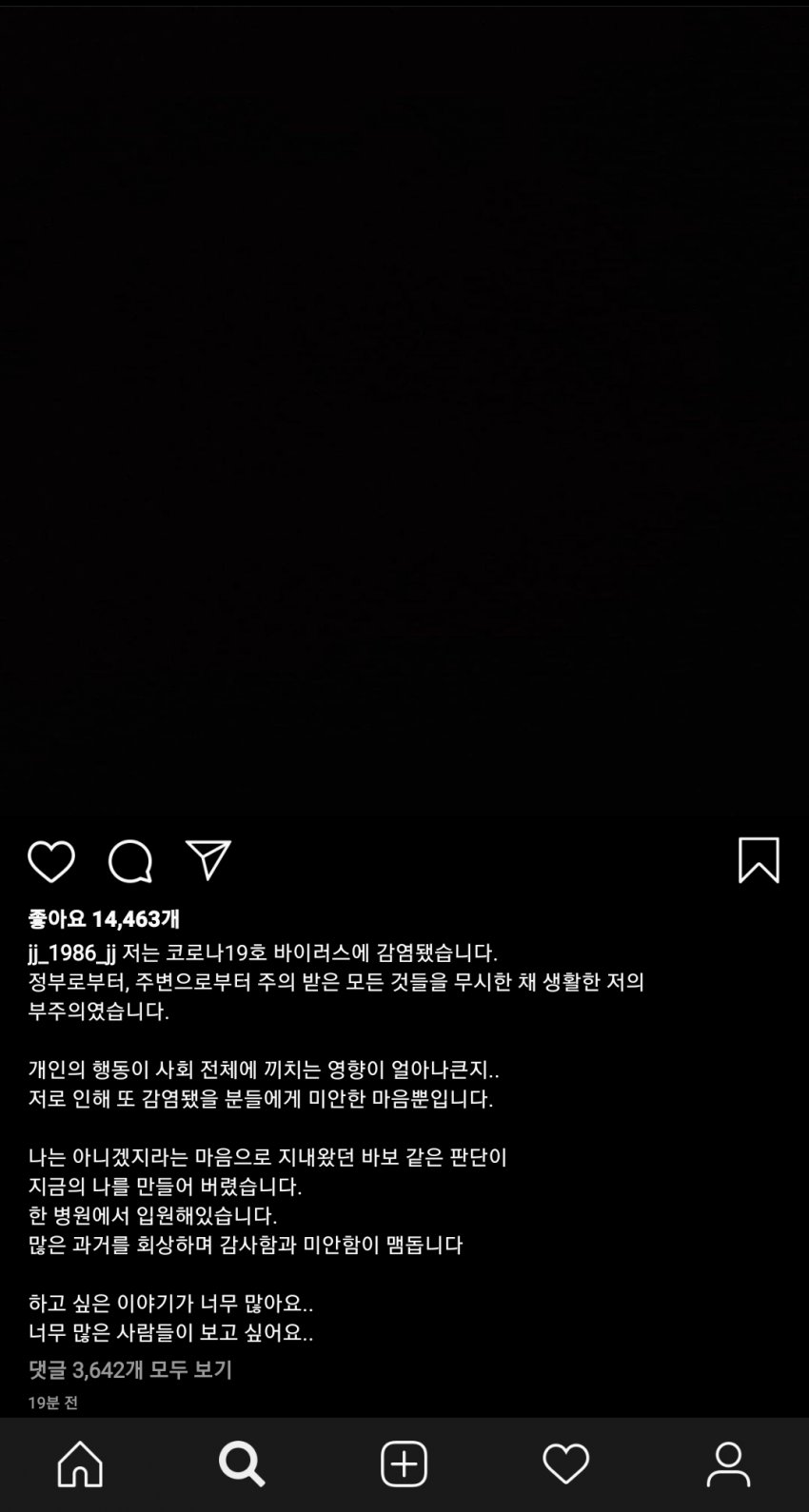Viewport: 809px width, 1512px height.
Task: View all 3,642 comments
Action: pyautogui.click(x=130, y=1369)
